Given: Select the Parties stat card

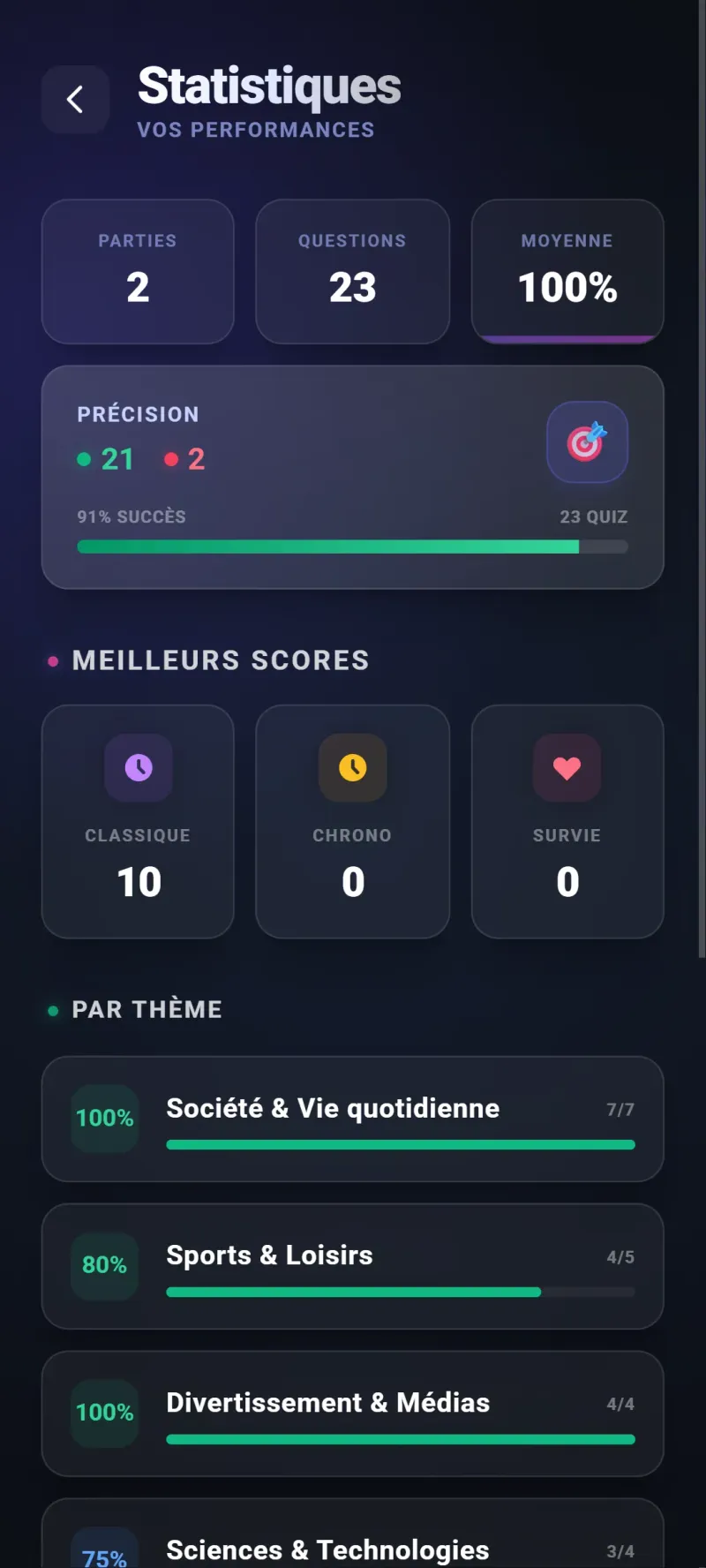Looking at the screenshot, I should [138, 271].
